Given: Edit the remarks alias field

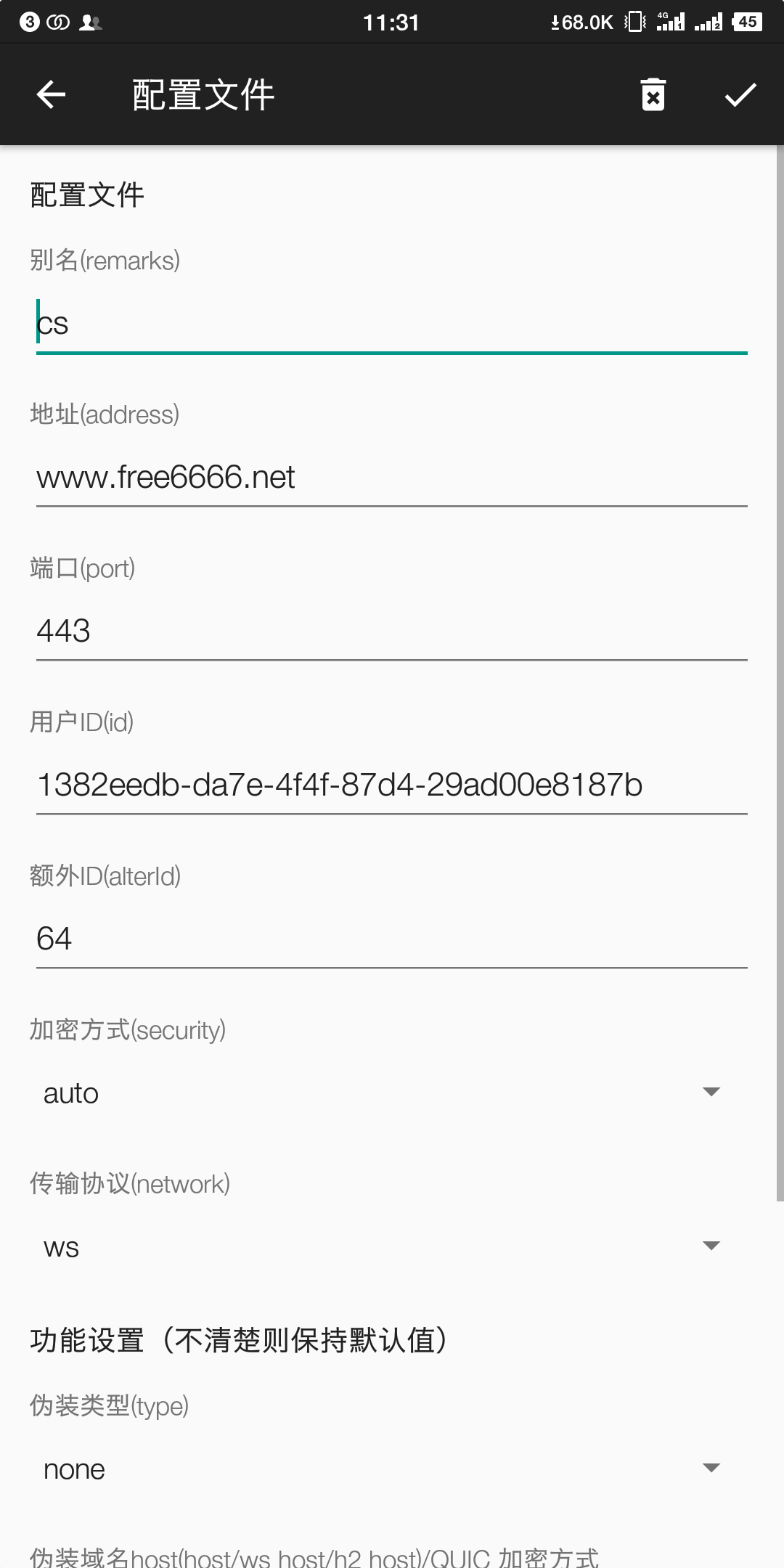Looking at the screenshot, I should point(392,324).
